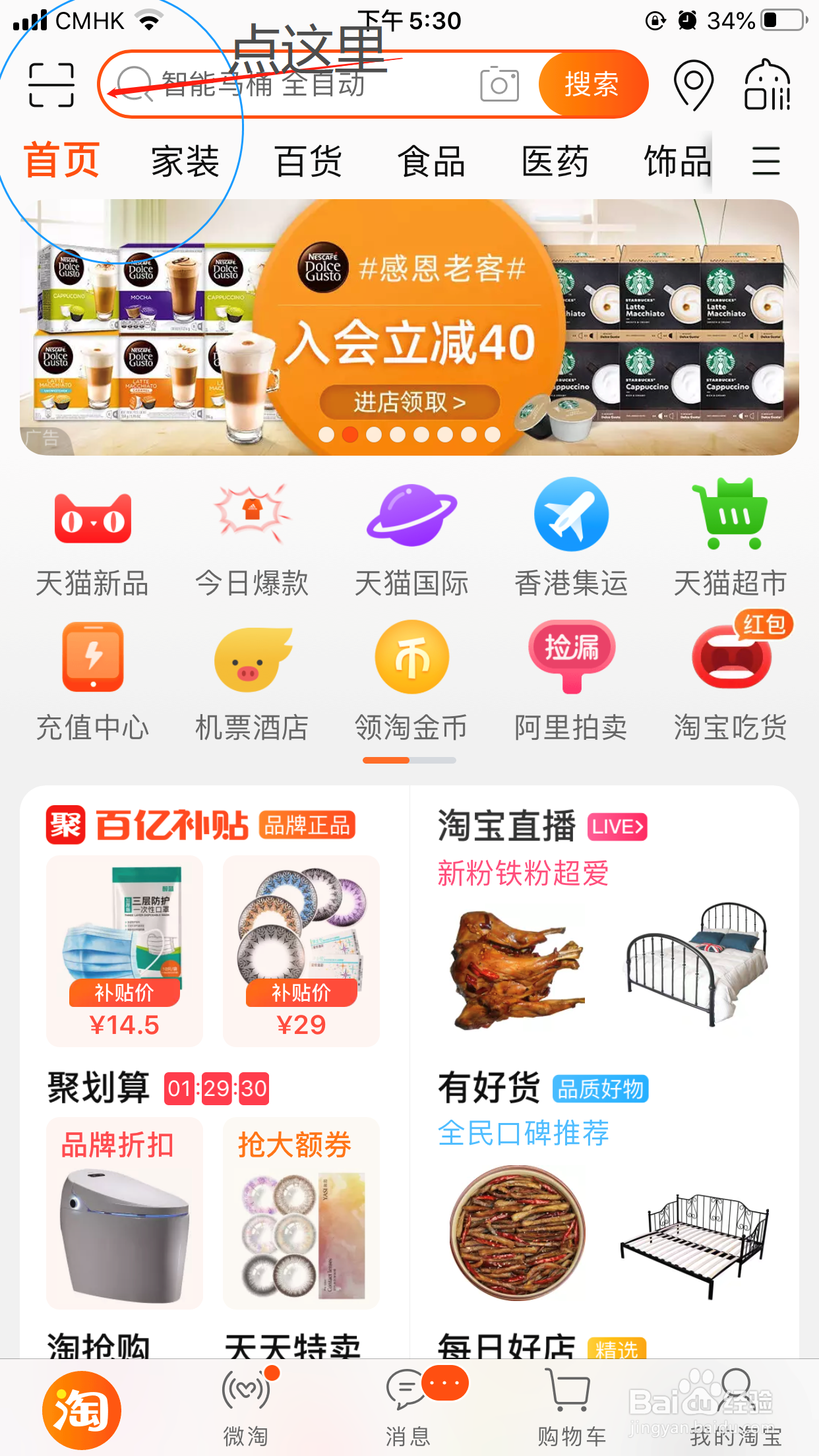Click the camera icon in search bar
The height and width of the screenshot is (1456, 819).
pos(500,84)
